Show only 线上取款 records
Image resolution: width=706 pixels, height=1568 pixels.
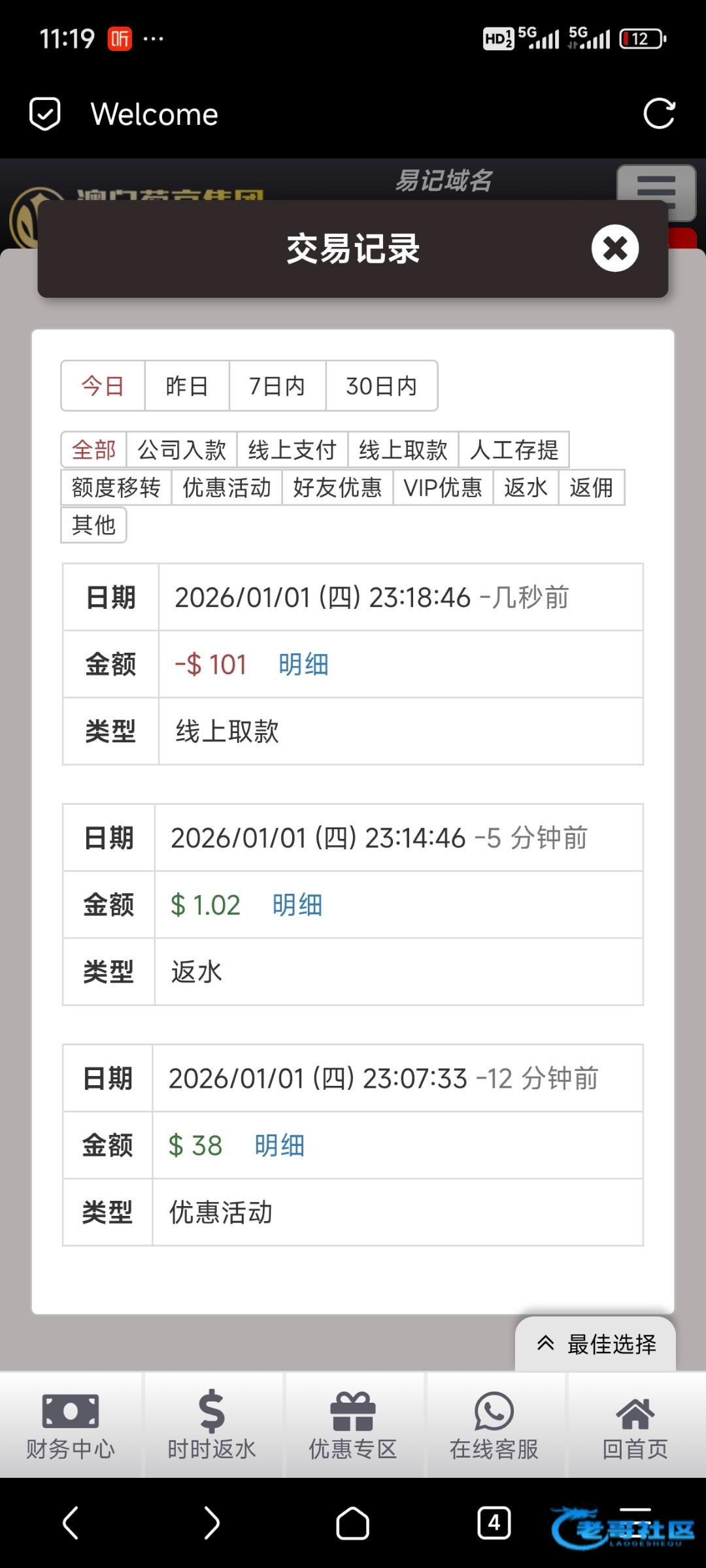403,449
